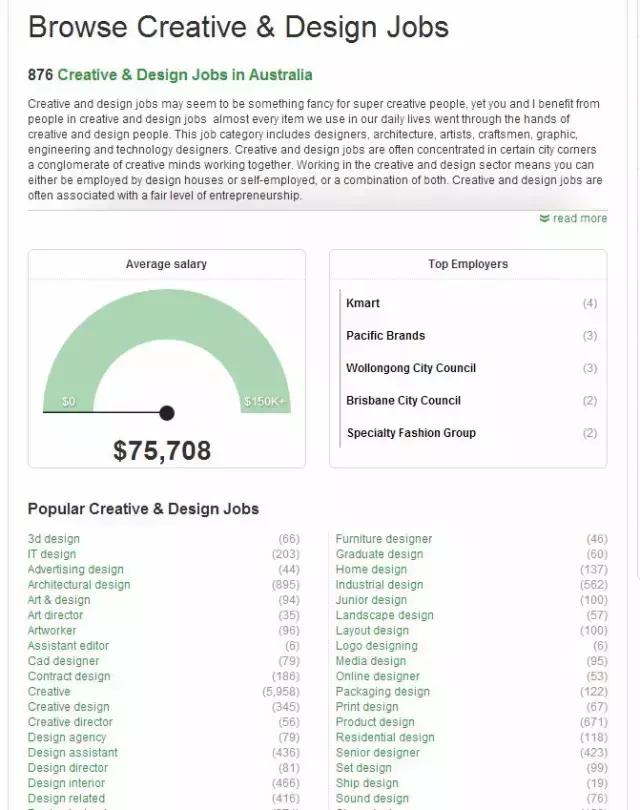
Task: Select Architectural design jobs
Action: click(78, 585)
